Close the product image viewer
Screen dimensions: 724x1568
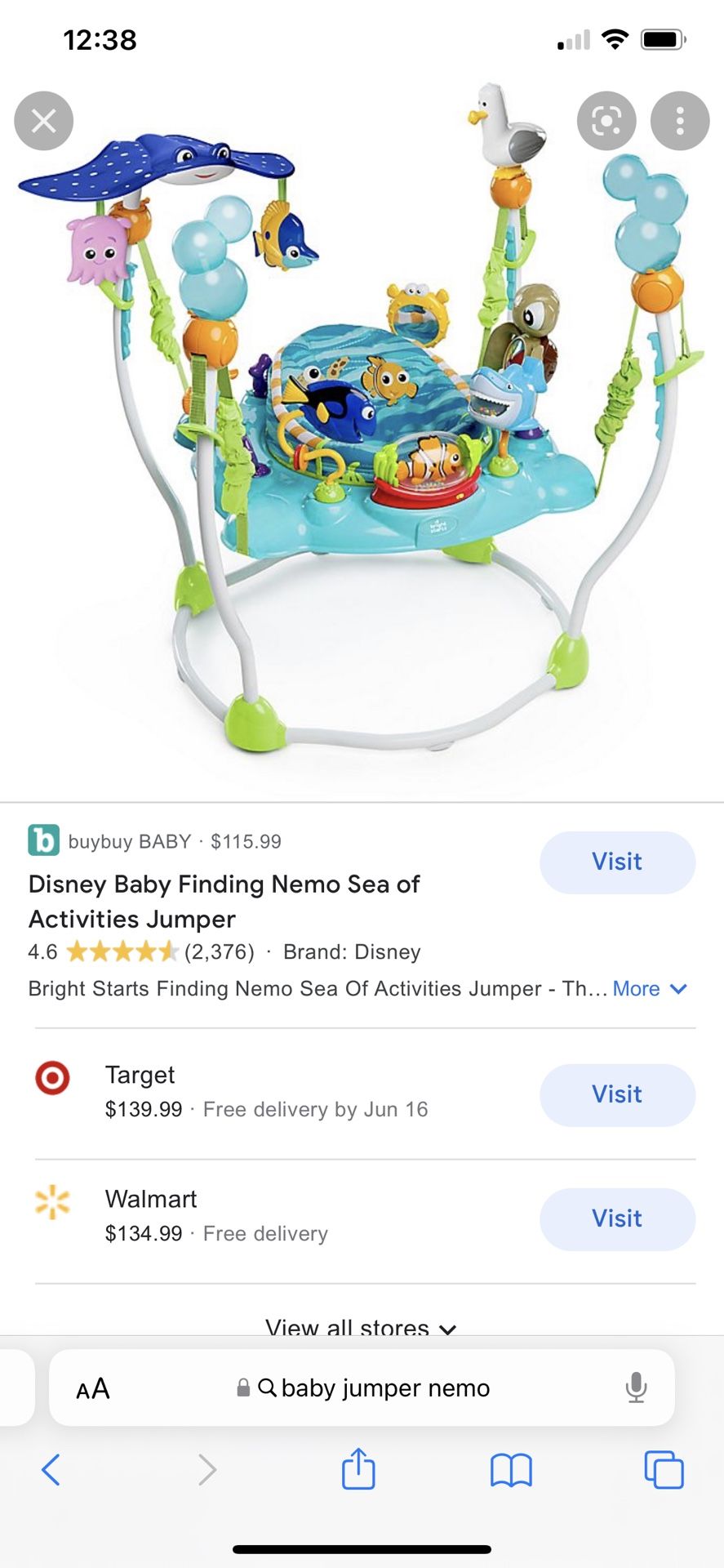[x=44, y=121]
